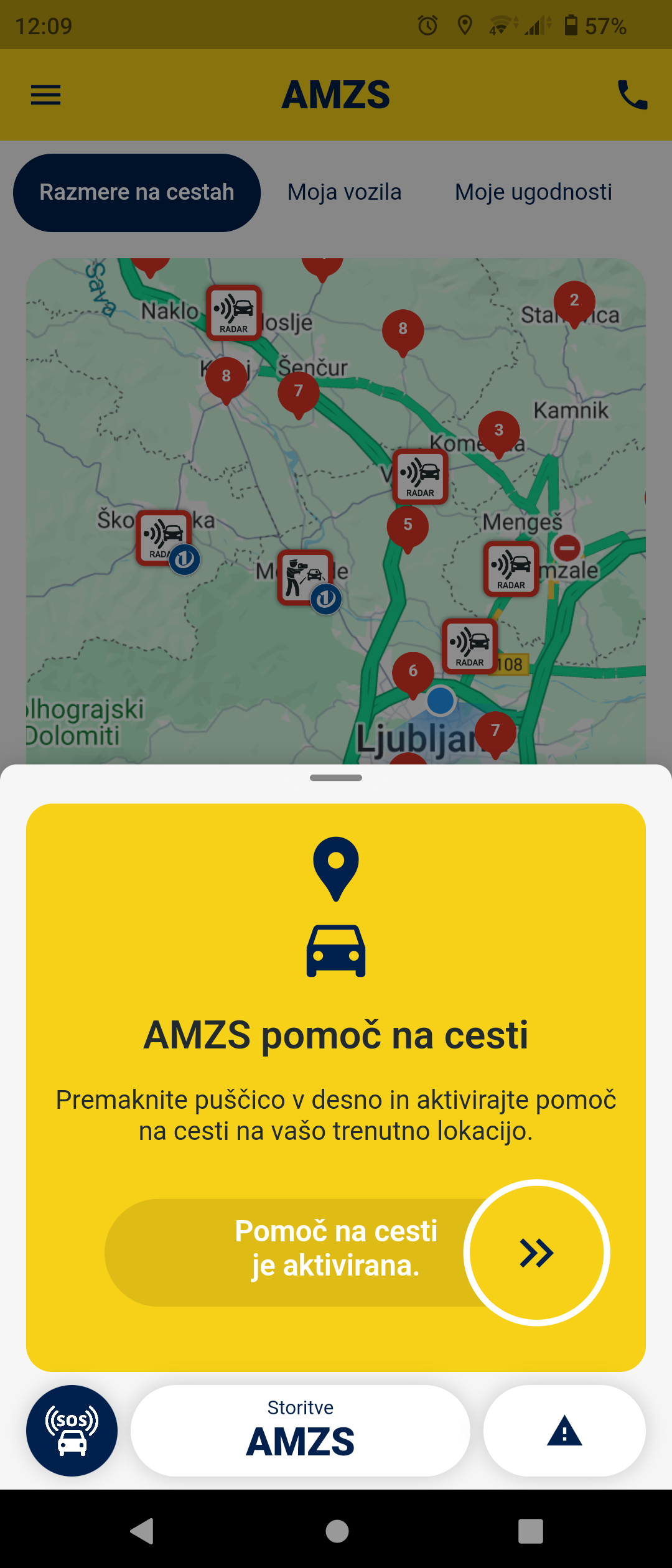This screenshot has width=672, height=1568.
Task: Open the hamburger menu
Action: (45, 95)
